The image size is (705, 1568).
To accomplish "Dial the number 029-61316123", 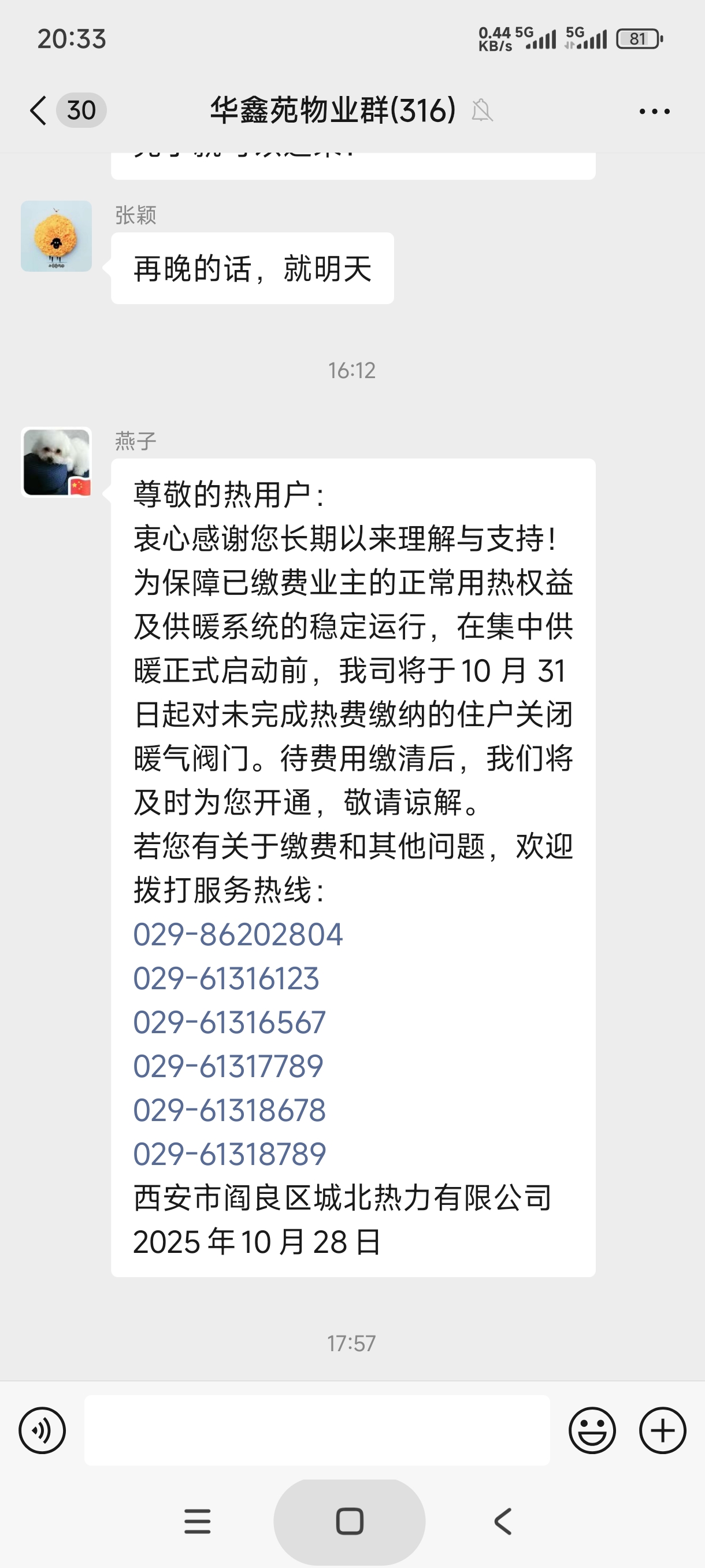I will [x=227, y=978].
